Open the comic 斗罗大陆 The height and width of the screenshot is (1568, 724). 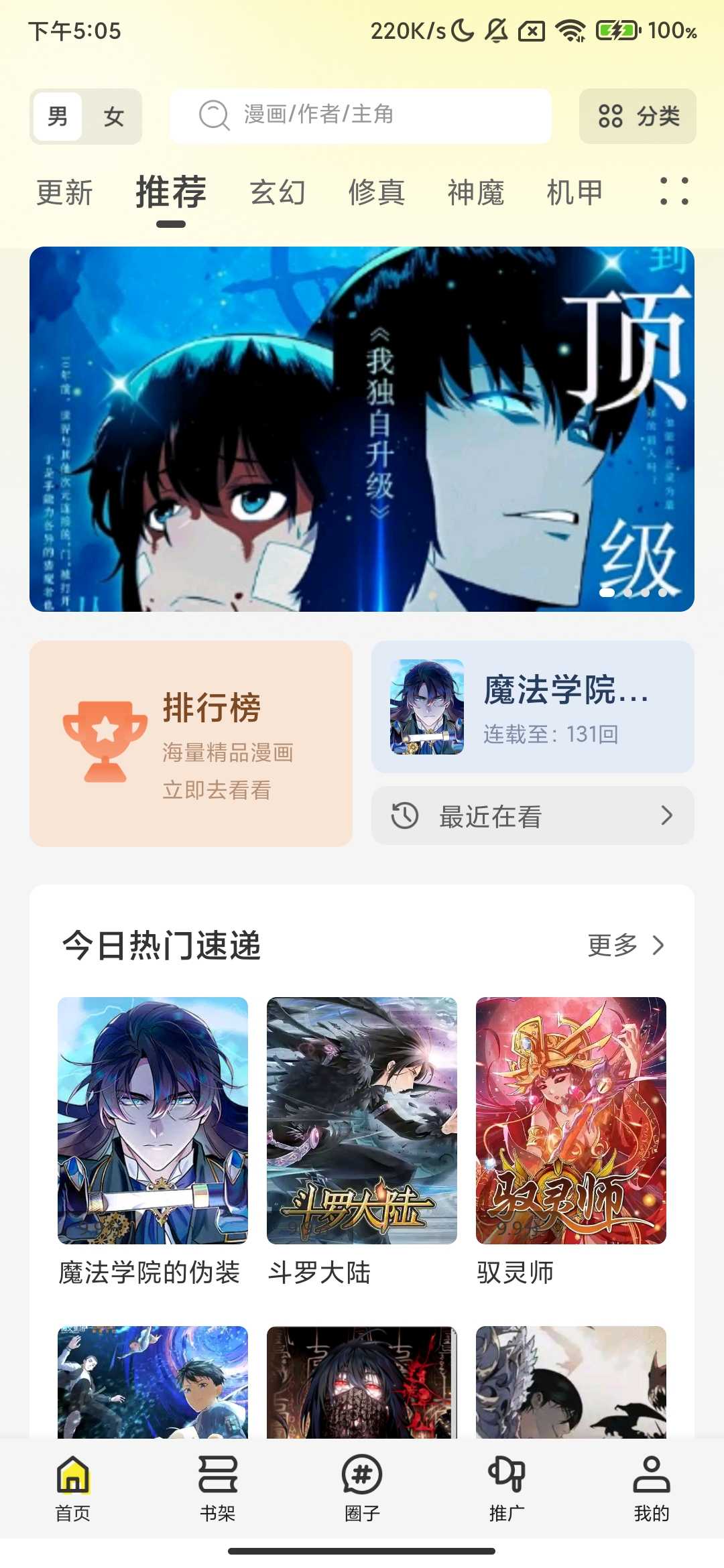click(x=362, y=1139)
